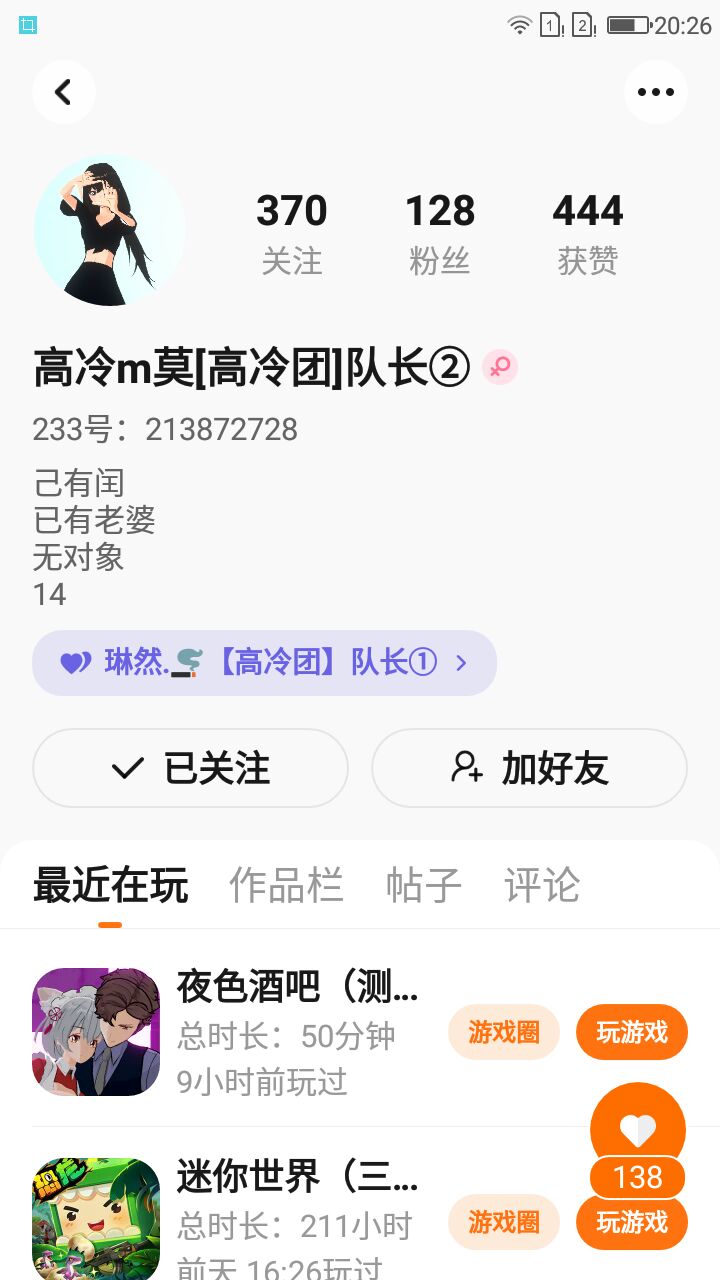The height and width of the screenshot is (1280, 720).
Task: View the profile avatar picture
Action: click(x=110, y=231)
